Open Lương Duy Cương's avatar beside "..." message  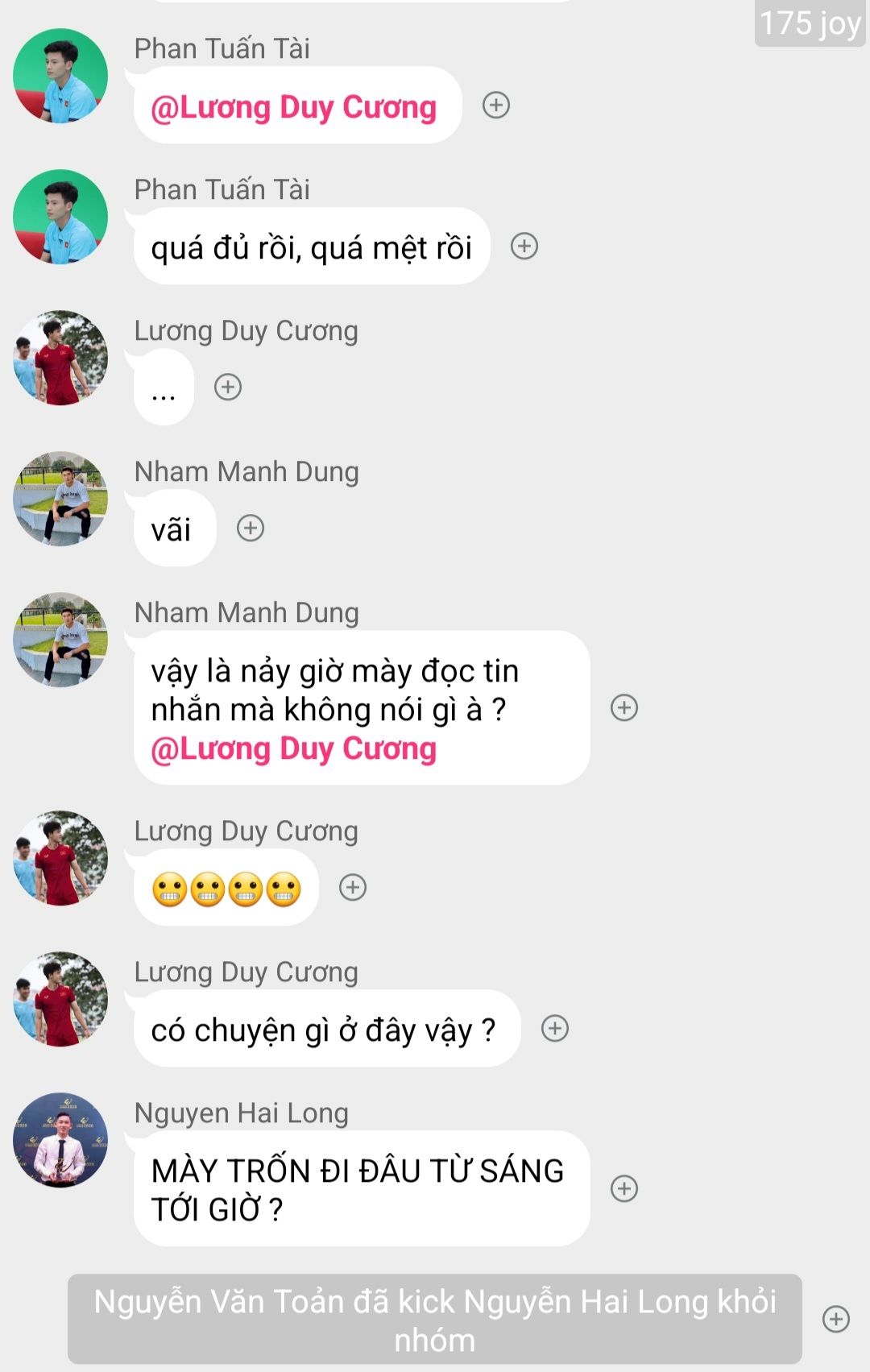[60, 358]
